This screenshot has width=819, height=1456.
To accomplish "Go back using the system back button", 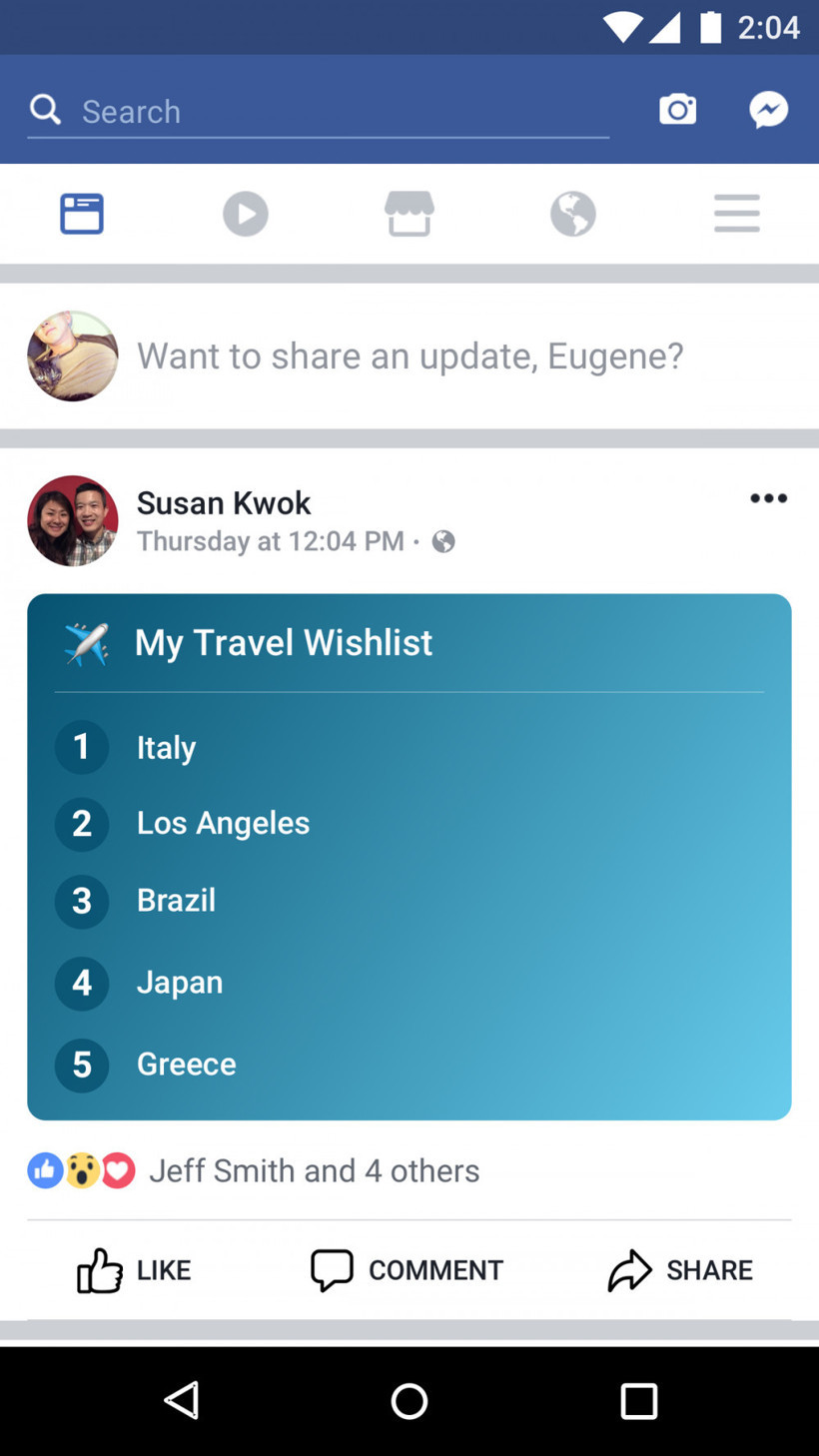I will [x=182, y=1400].
